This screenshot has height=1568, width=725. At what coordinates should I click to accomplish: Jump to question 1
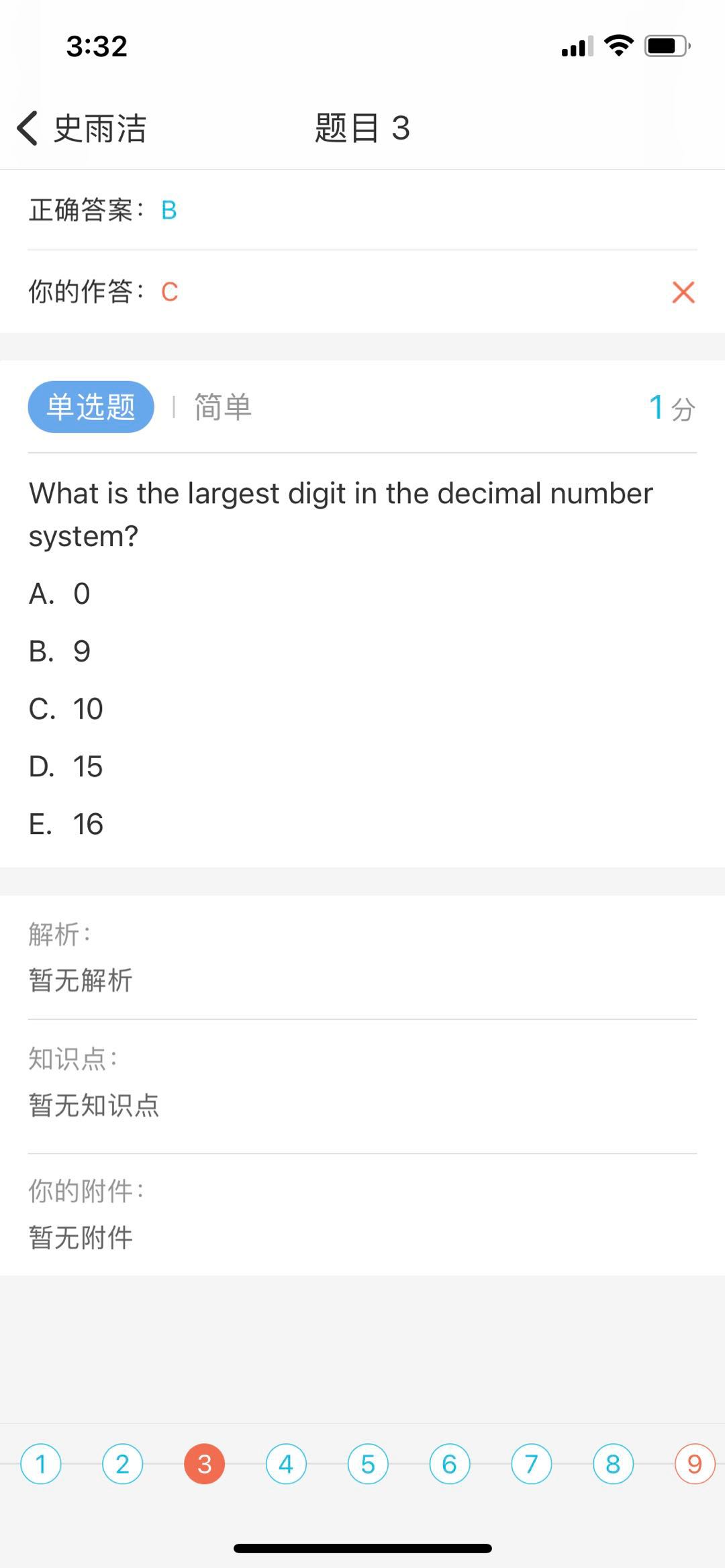41,1464
